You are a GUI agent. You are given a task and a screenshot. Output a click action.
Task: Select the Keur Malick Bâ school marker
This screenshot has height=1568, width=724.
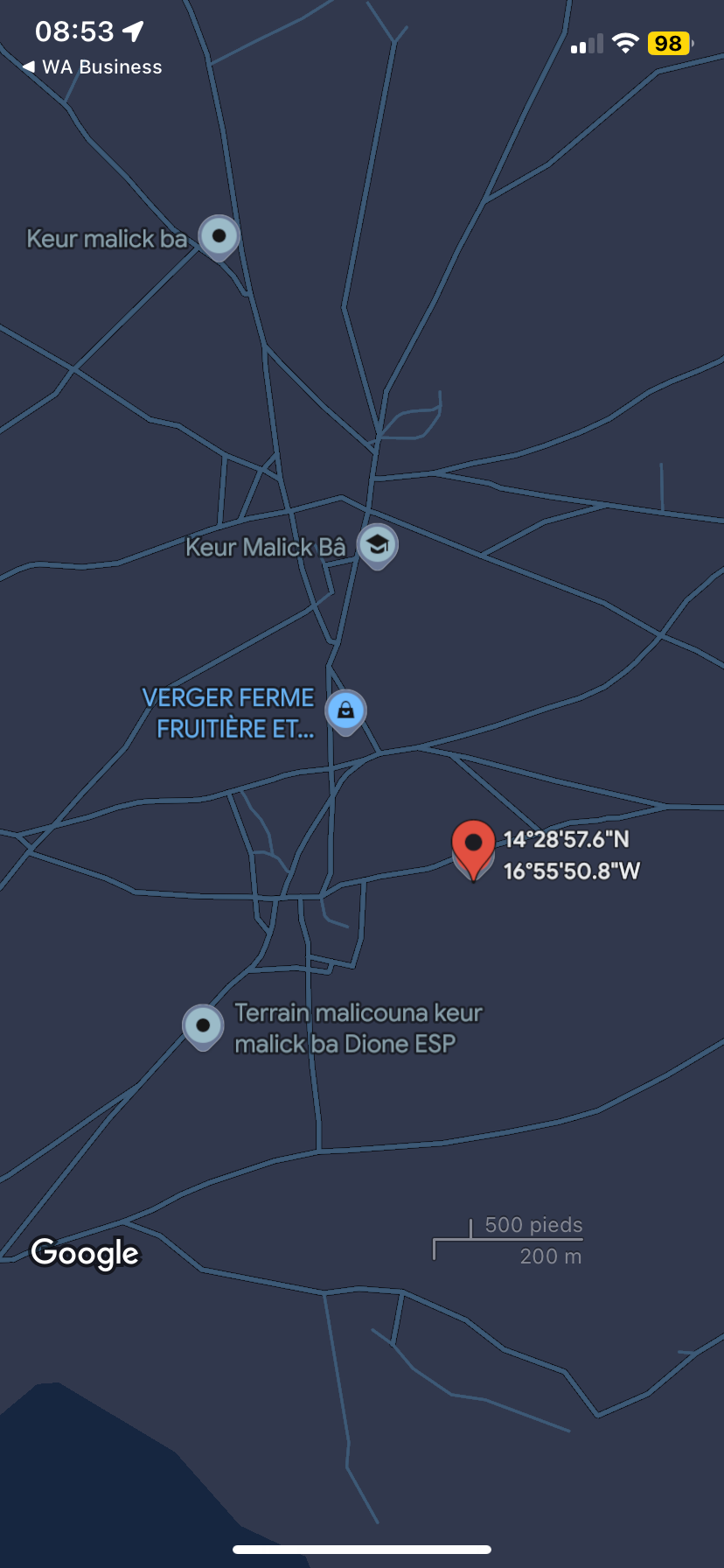[x=377, y=547]
